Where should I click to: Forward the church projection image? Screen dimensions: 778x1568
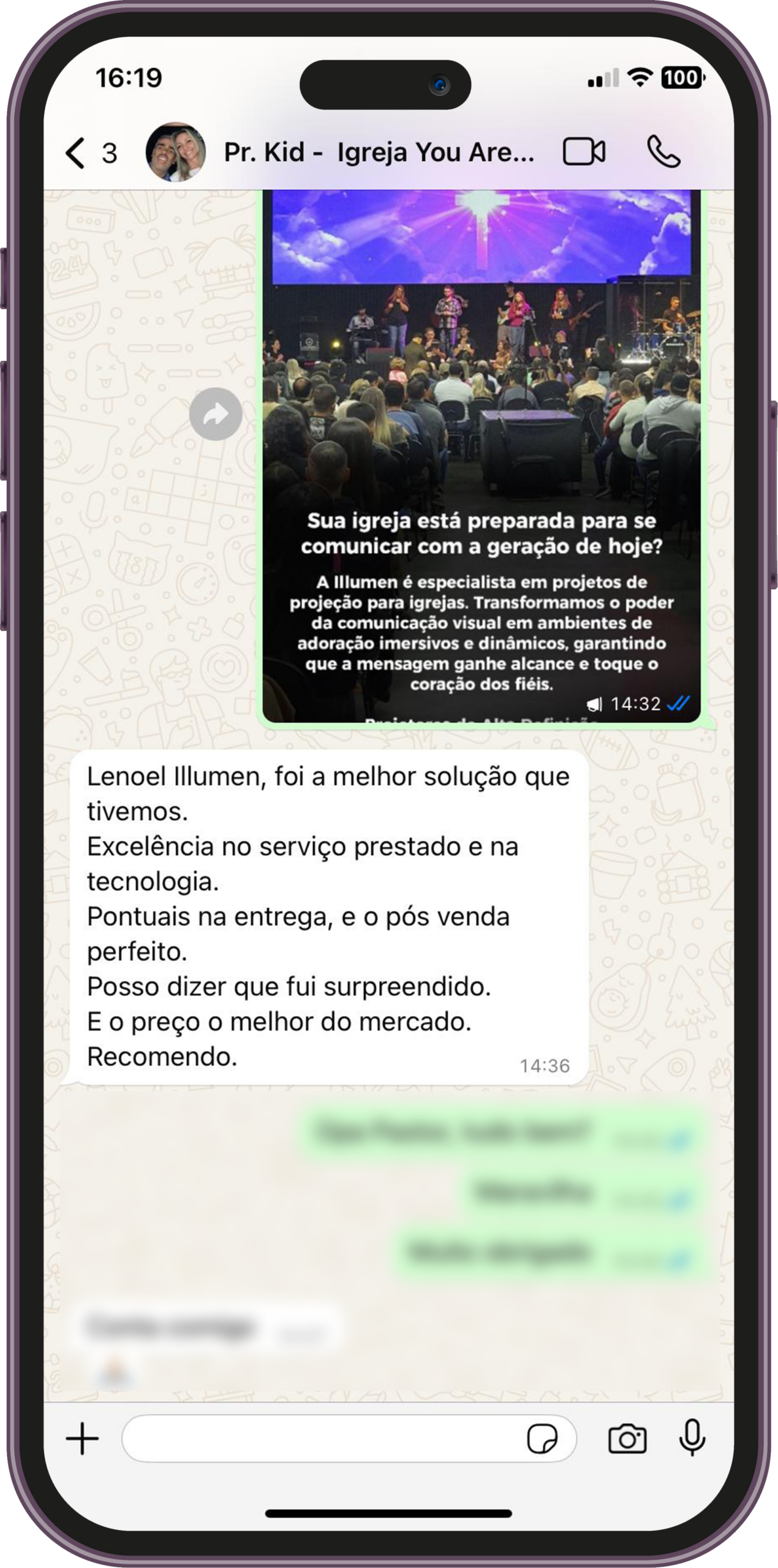coord(216,415)
